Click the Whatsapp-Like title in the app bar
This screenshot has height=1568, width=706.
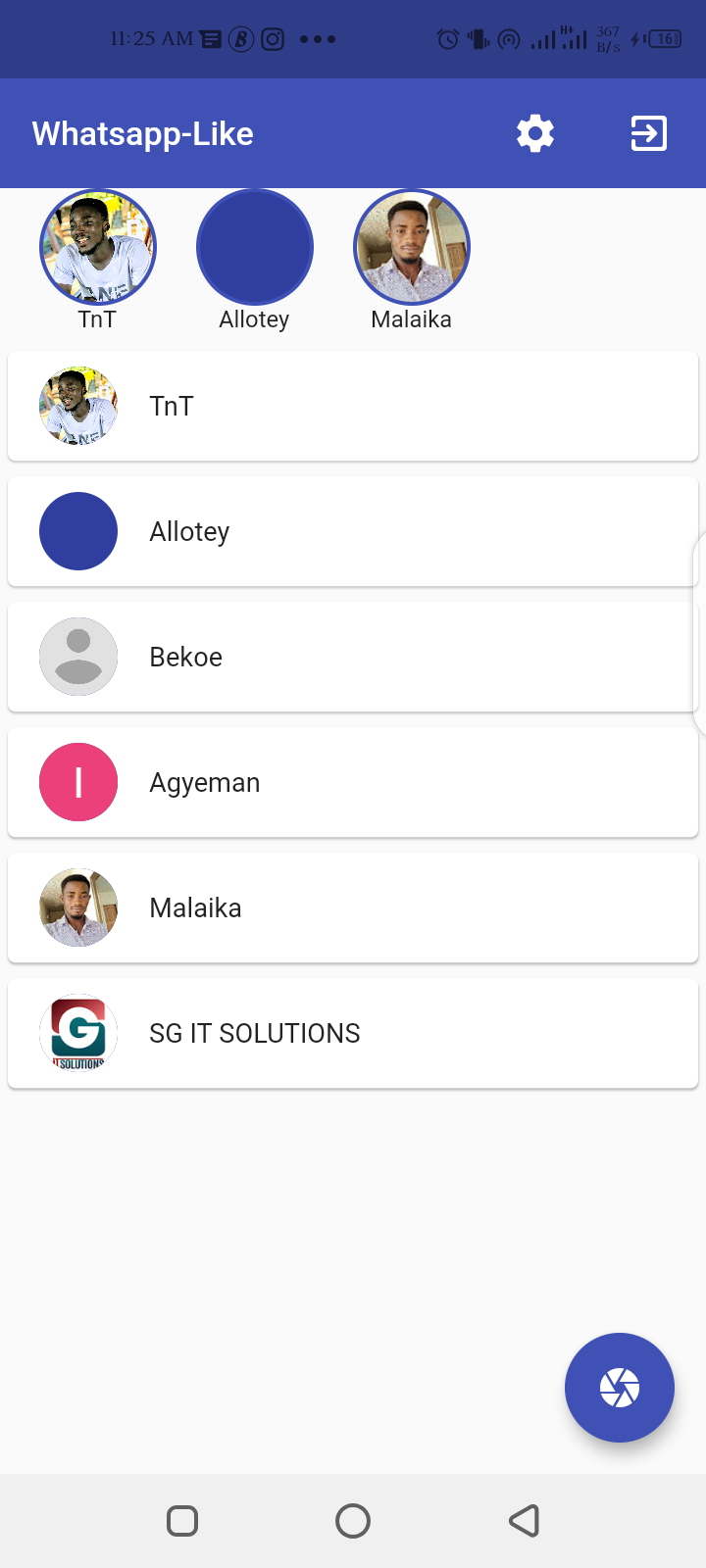(142, 133)
